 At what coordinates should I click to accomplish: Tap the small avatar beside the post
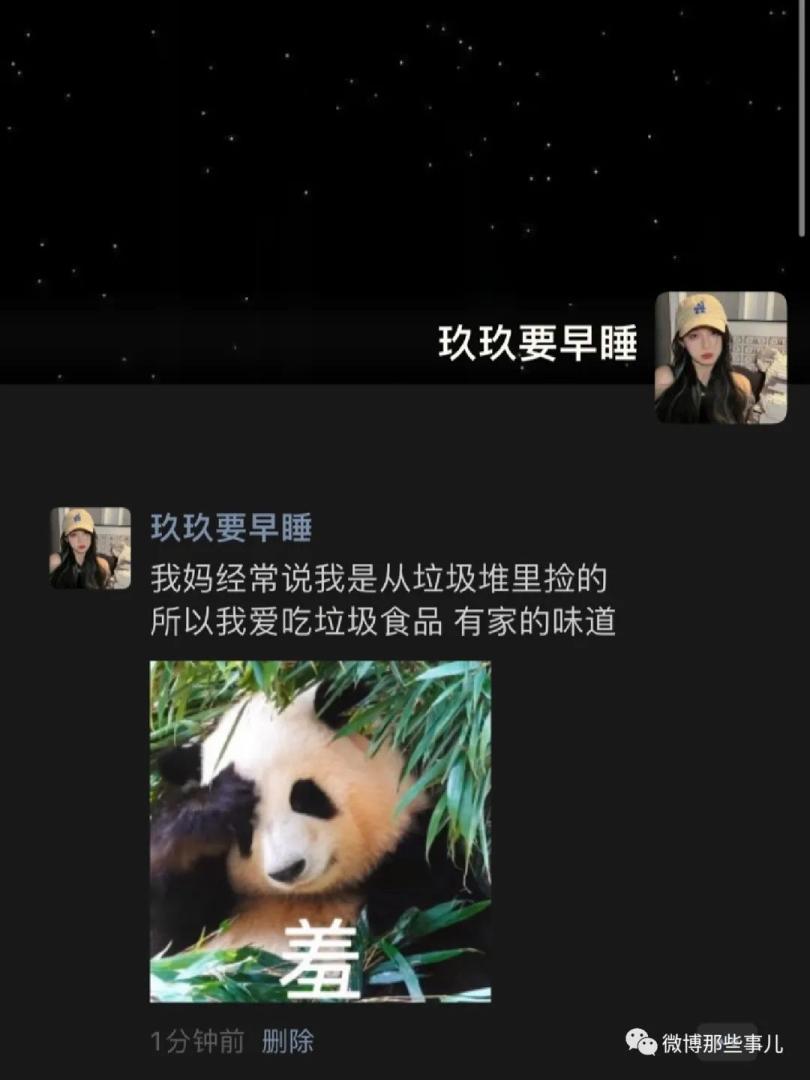pos(90,548)
